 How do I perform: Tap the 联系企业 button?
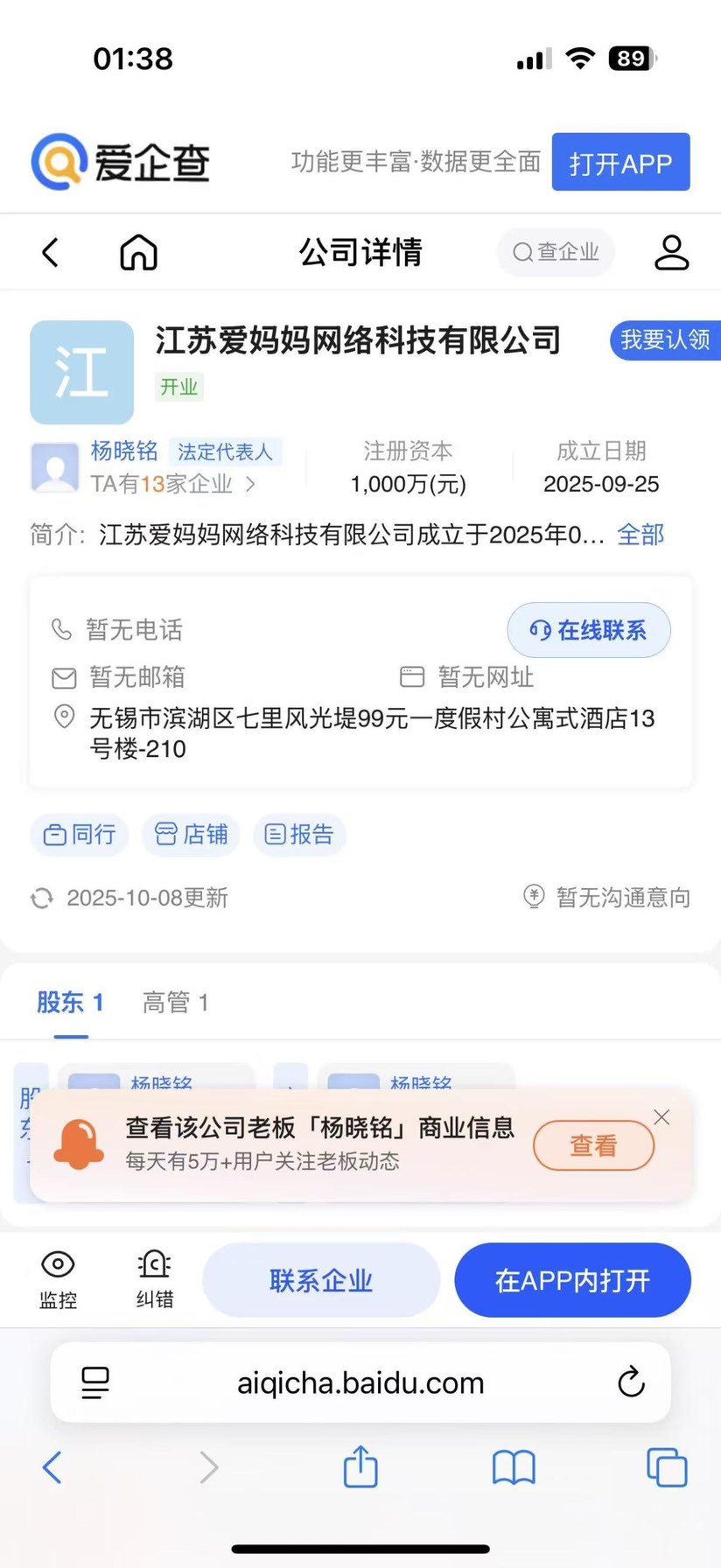321,1281
